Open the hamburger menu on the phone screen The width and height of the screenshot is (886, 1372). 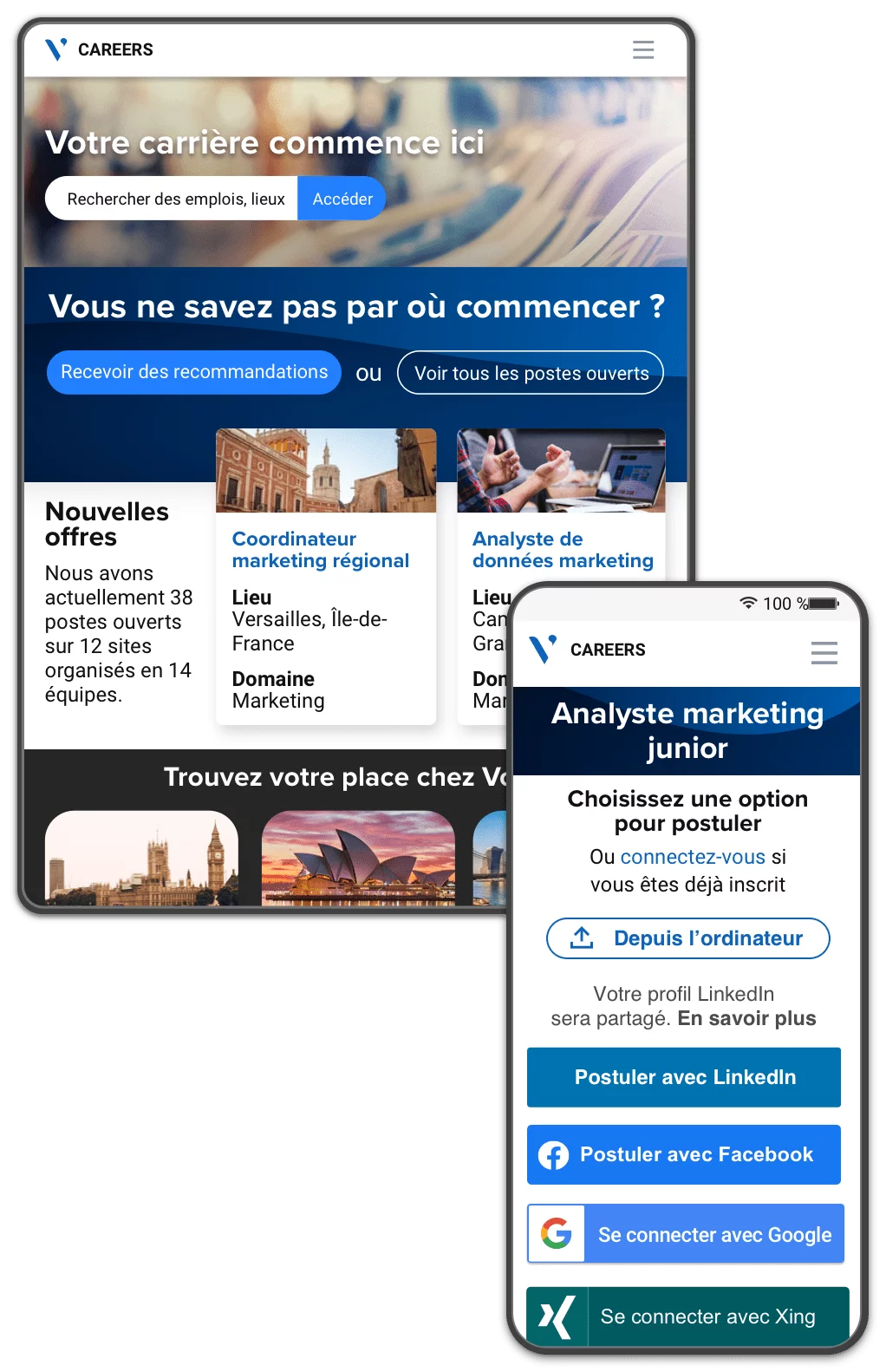(x=824, y=653)
